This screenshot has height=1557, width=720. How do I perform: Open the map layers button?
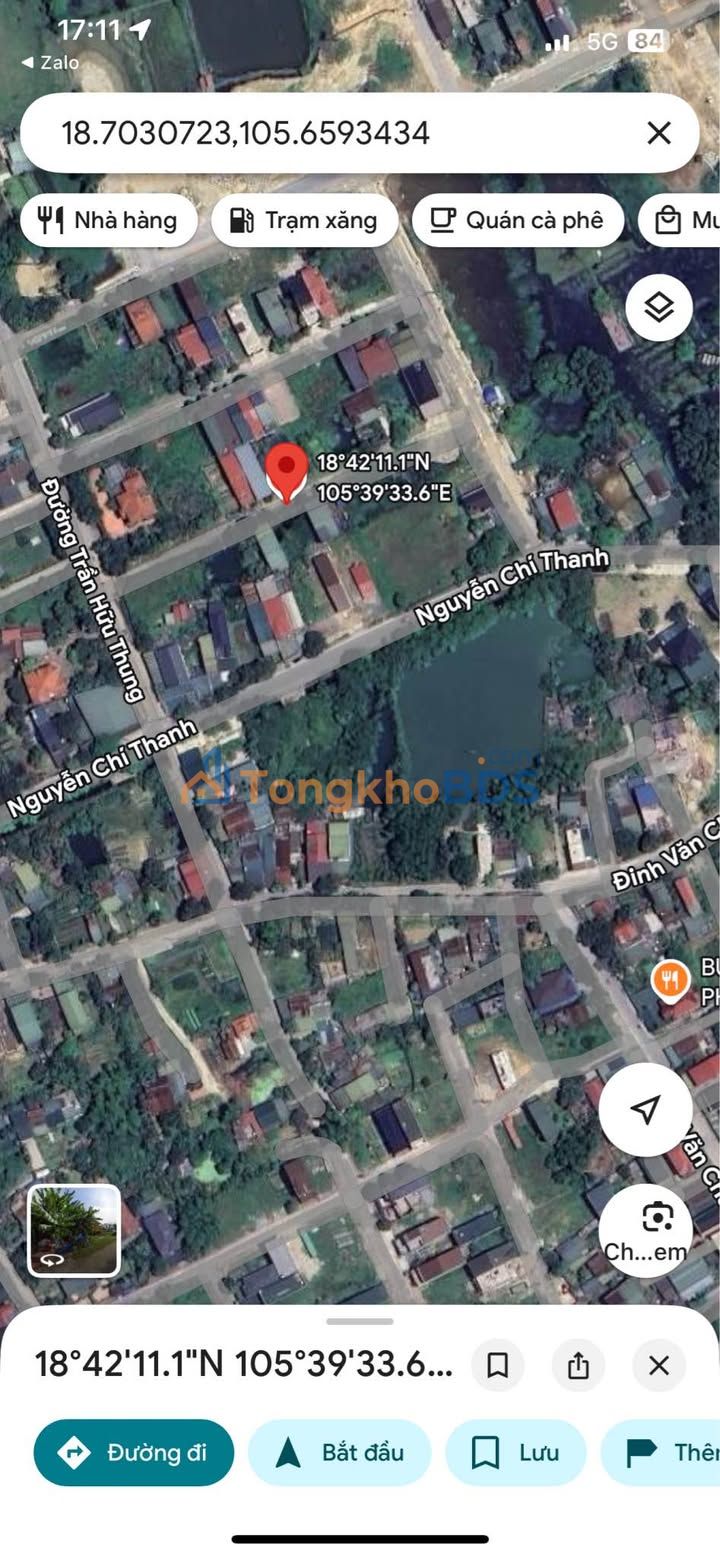pos(659,307)
